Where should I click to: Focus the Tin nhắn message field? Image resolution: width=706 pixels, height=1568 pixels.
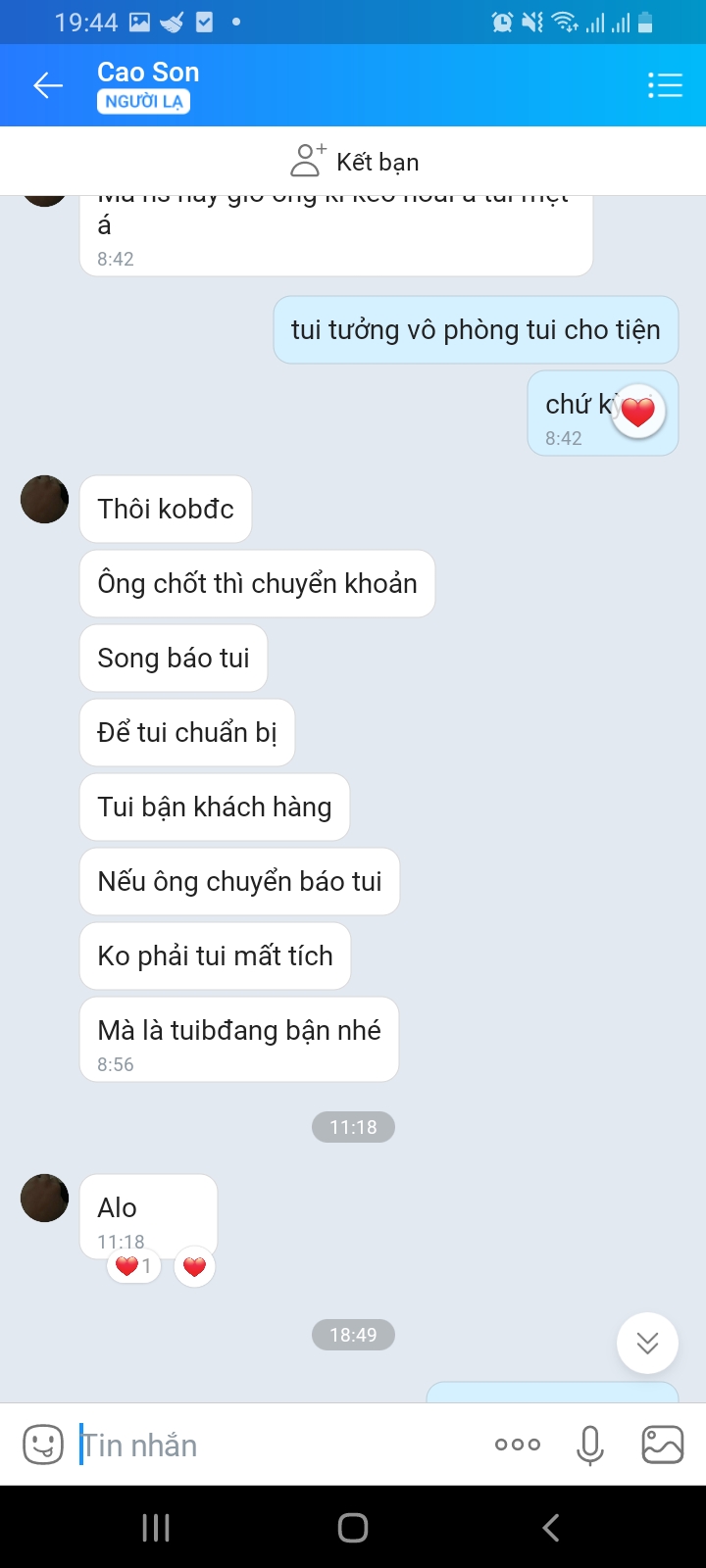pyautogui.click(x=279, y=1445)
